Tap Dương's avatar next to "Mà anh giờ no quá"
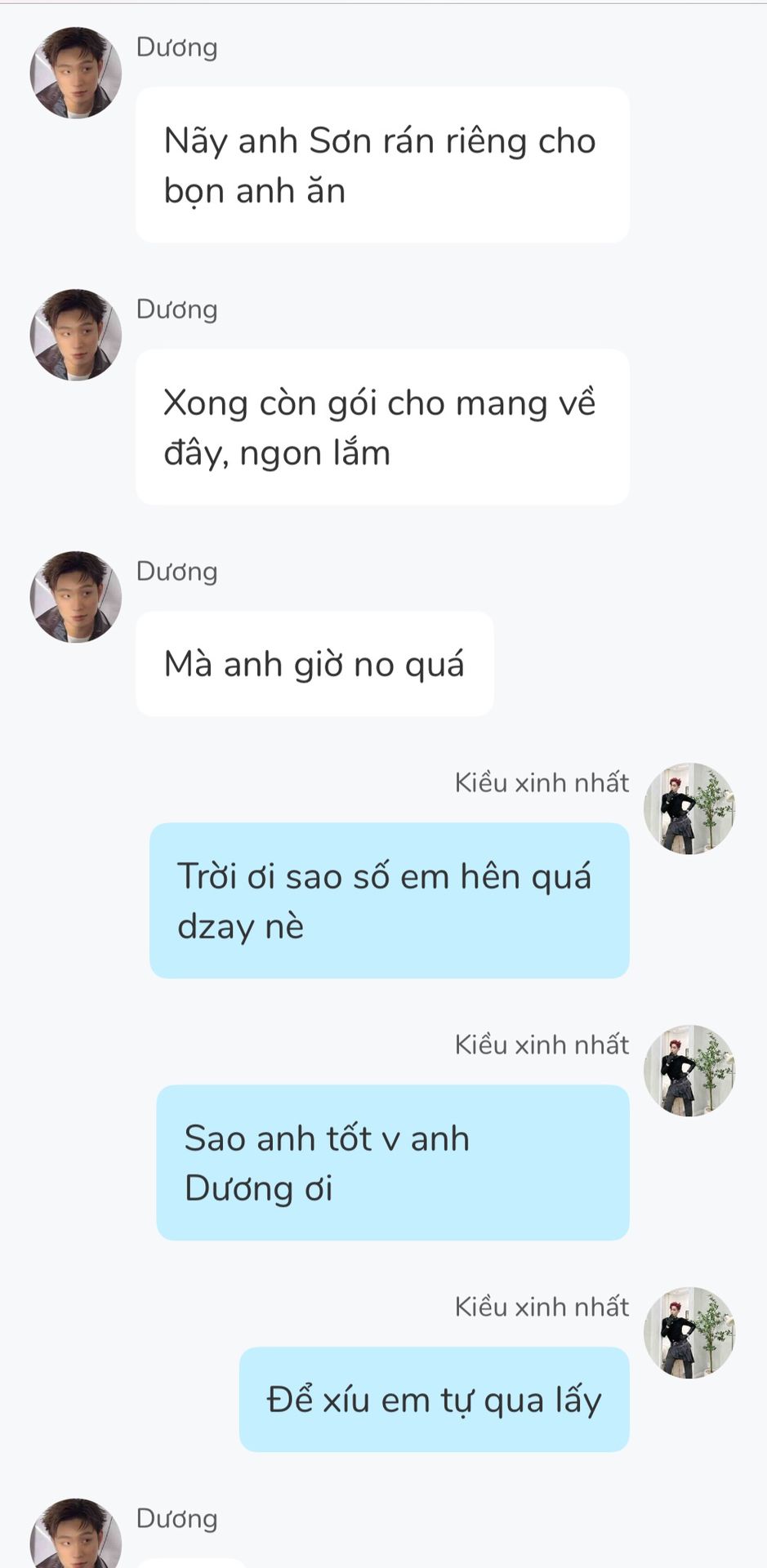 click(75, 597)
